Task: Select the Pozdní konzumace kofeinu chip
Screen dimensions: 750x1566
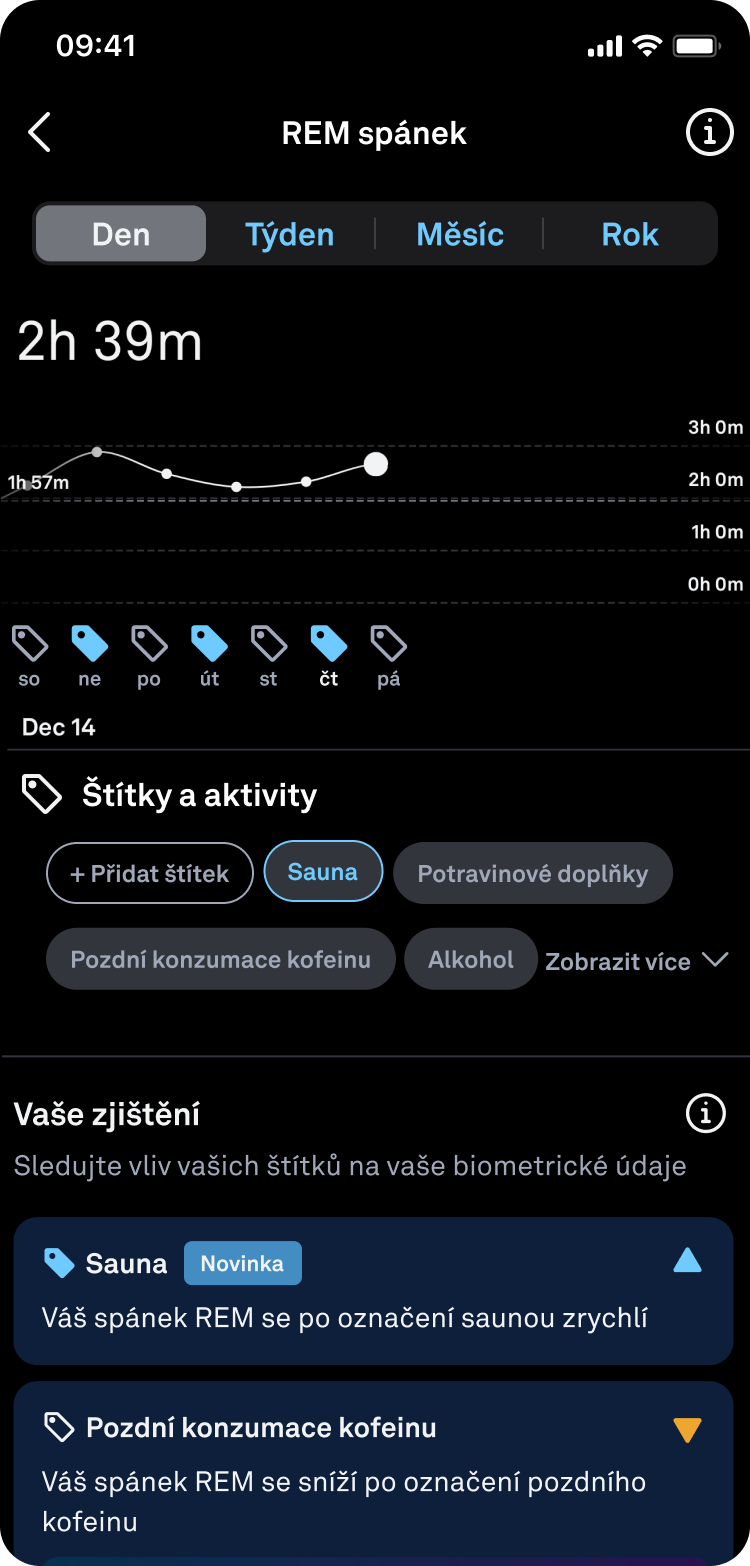Action: pos(221,960)
